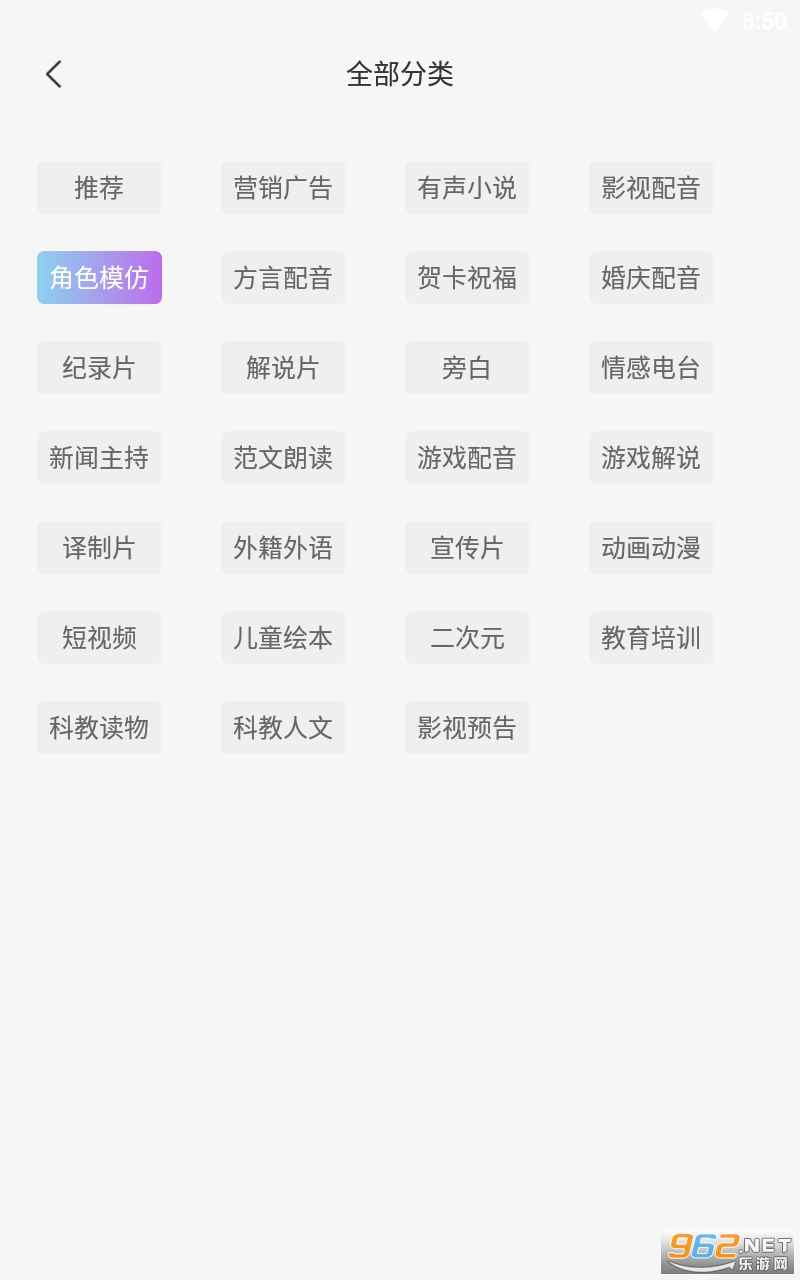This screenshot has width=800, height=1280.
Task: Select the 儿童绘本 category
Action: (283, 638)
